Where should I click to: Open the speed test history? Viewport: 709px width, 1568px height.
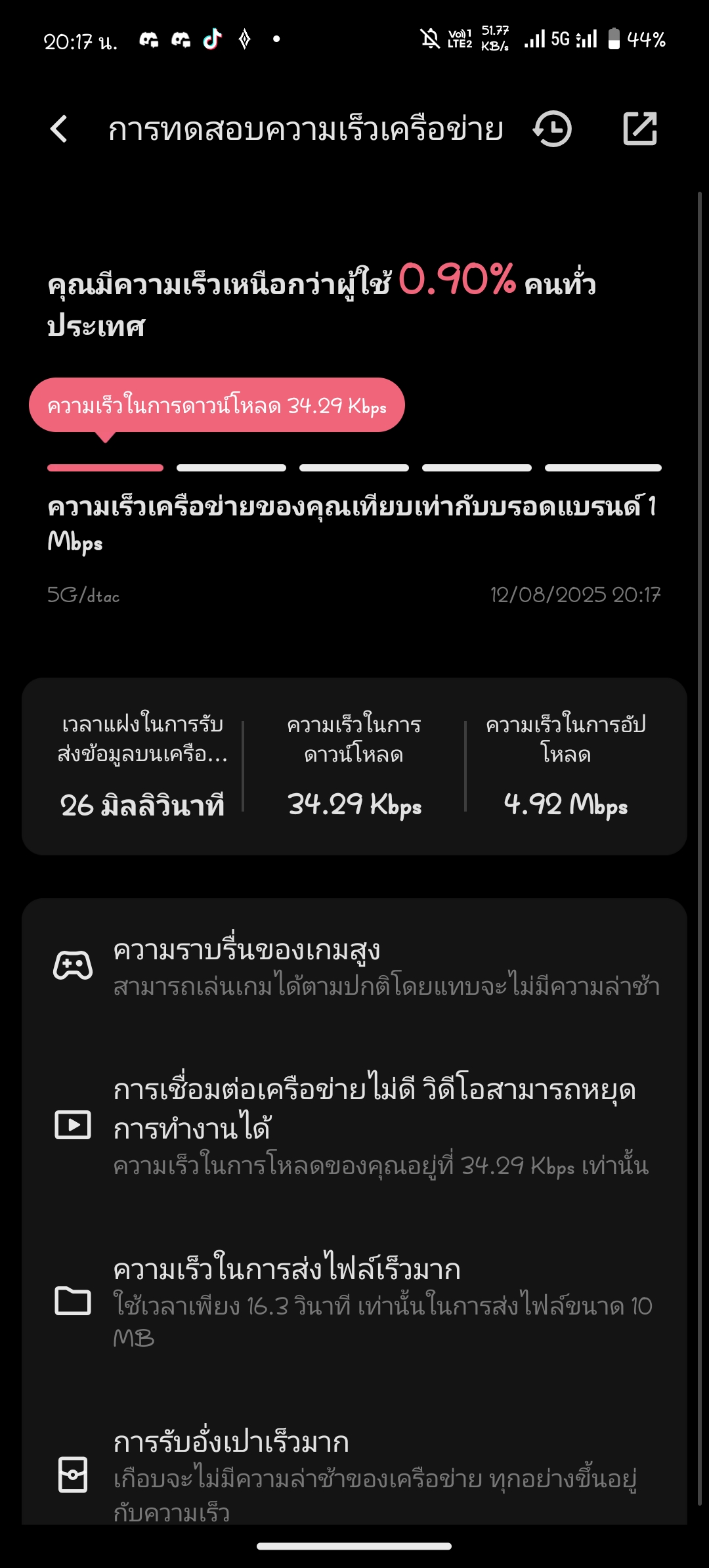pyautogui.click(x=552, y=129)
